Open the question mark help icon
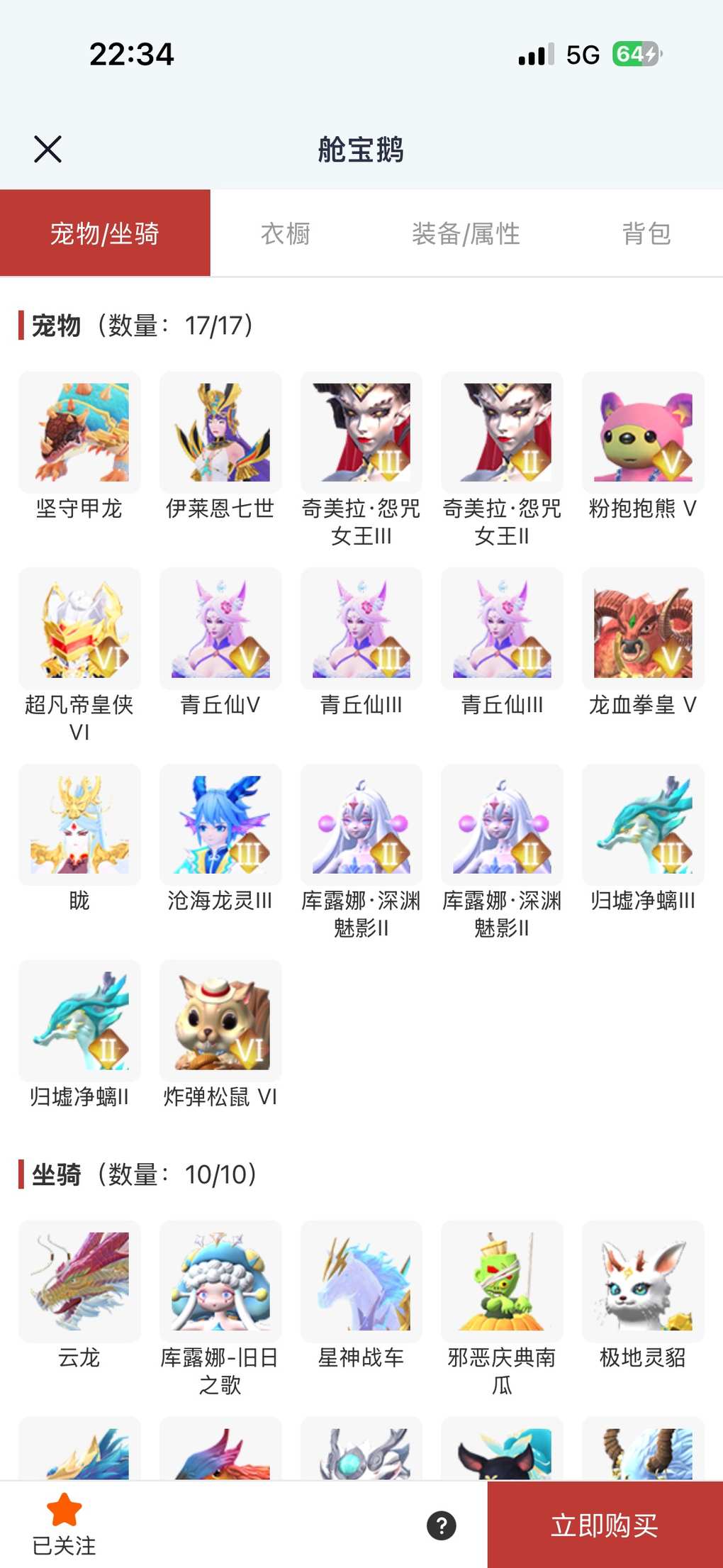The height and width of the screenshot is (1568, 723). coord(442,1525)
